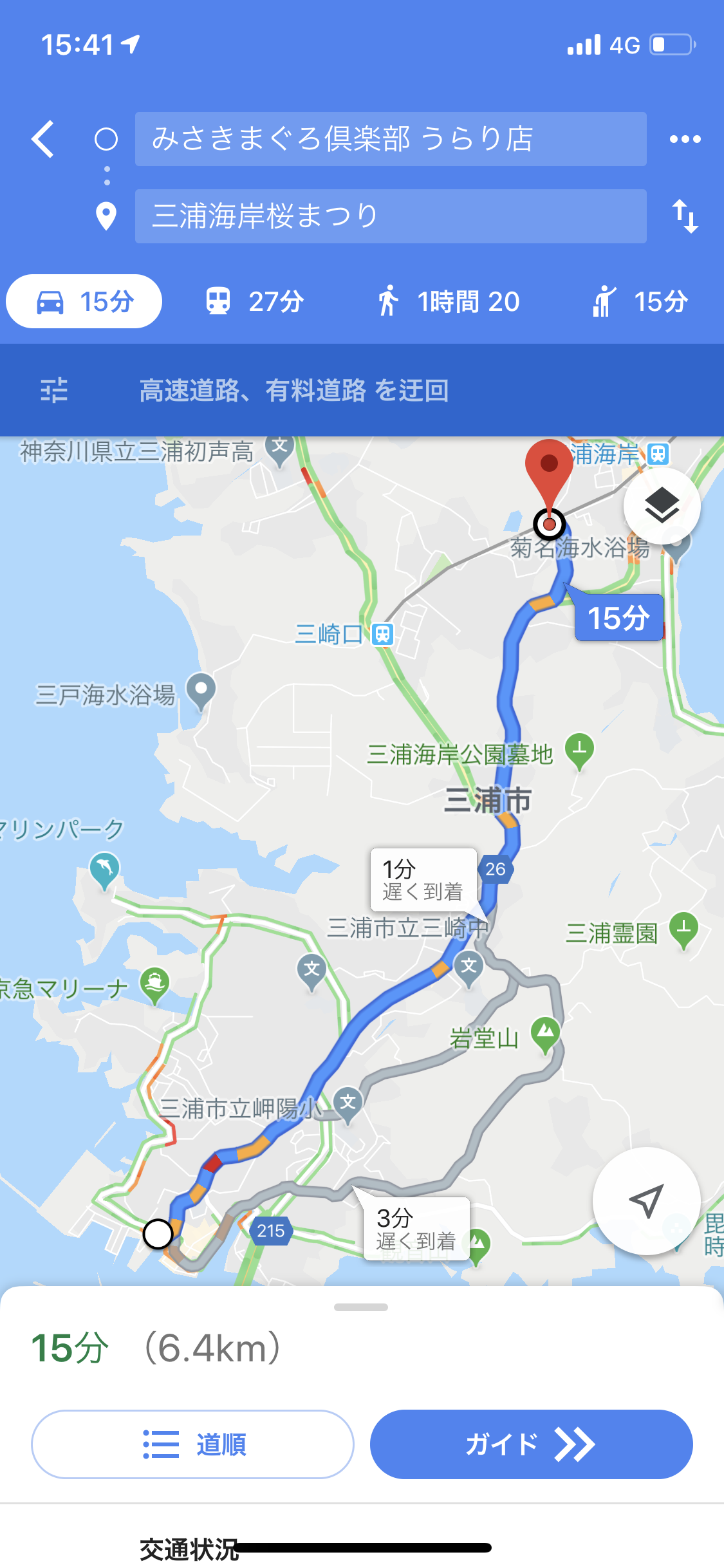The image size is (724, 1568).
Task: Switch to transit 27分 mode
Action: (x=255, y=301)
